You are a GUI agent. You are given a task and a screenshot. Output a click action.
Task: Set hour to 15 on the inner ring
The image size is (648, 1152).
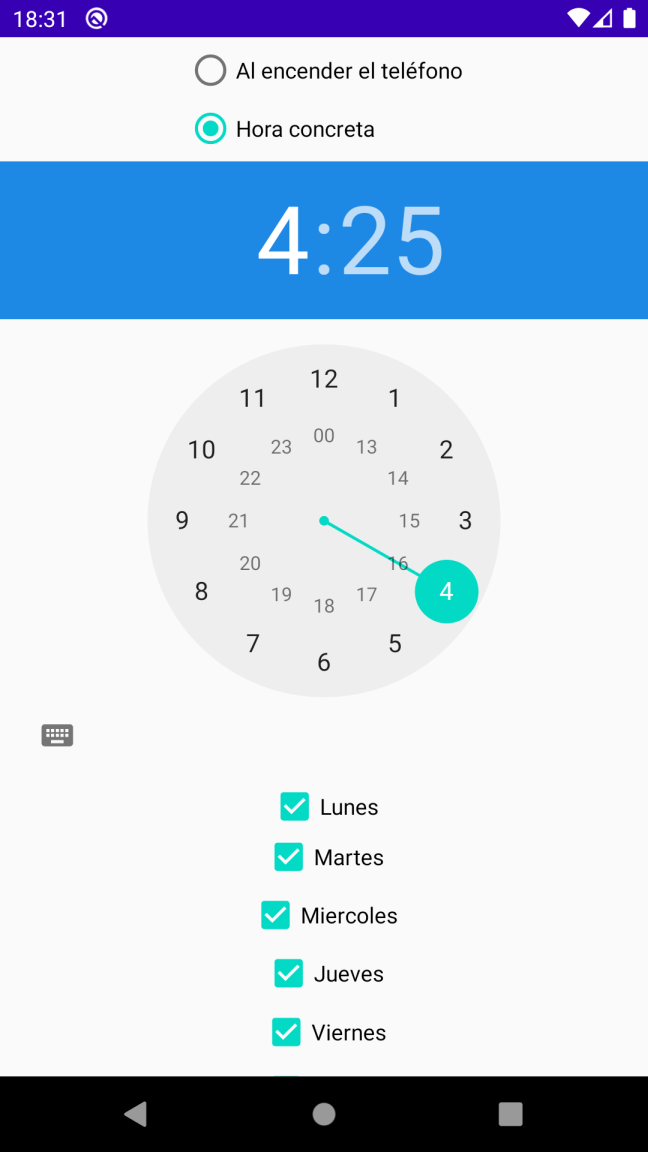point(409,520)
